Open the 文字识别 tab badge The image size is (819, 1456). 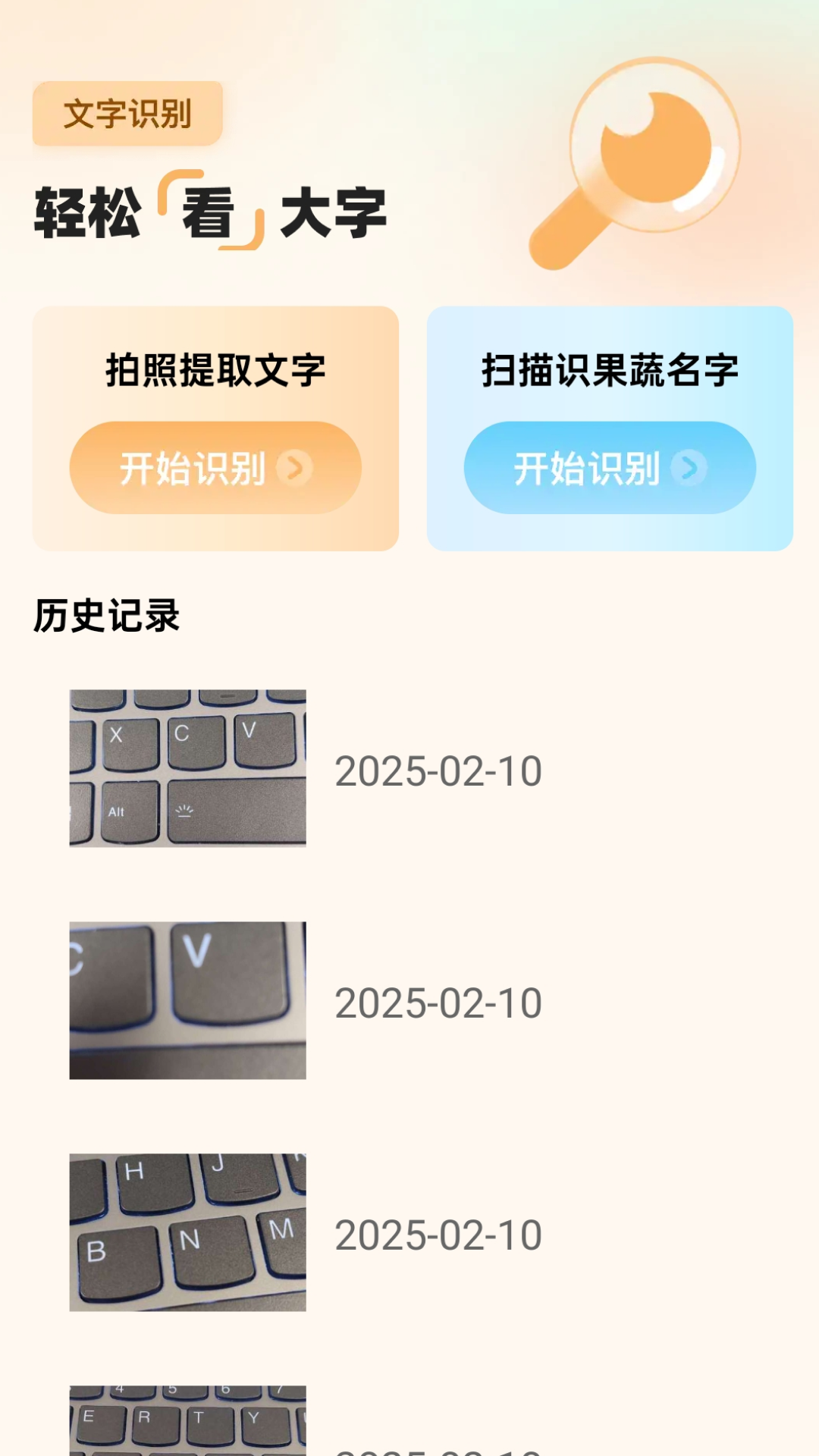click(x=126, y=114)
